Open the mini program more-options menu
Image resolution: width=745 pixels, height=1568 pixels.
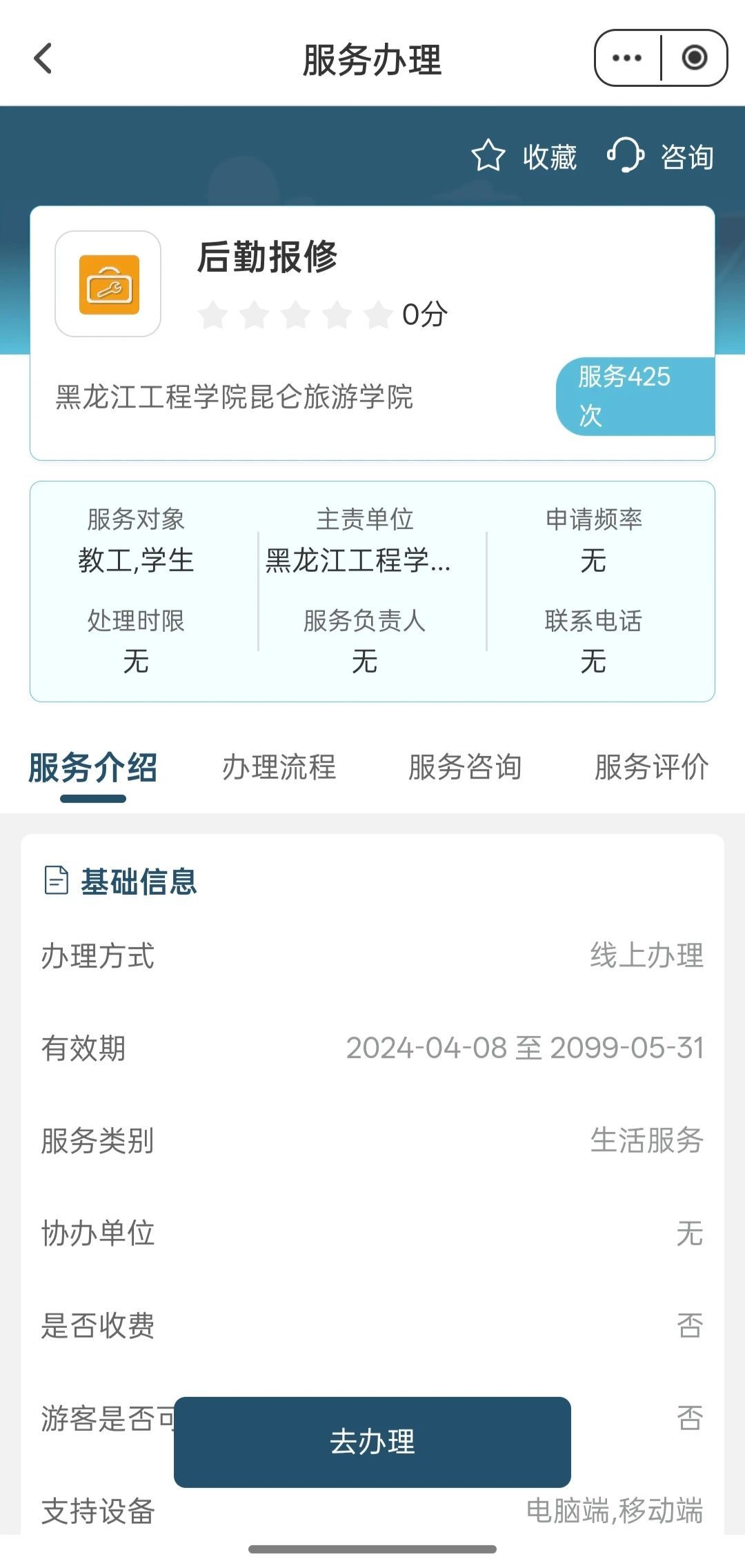627,58
